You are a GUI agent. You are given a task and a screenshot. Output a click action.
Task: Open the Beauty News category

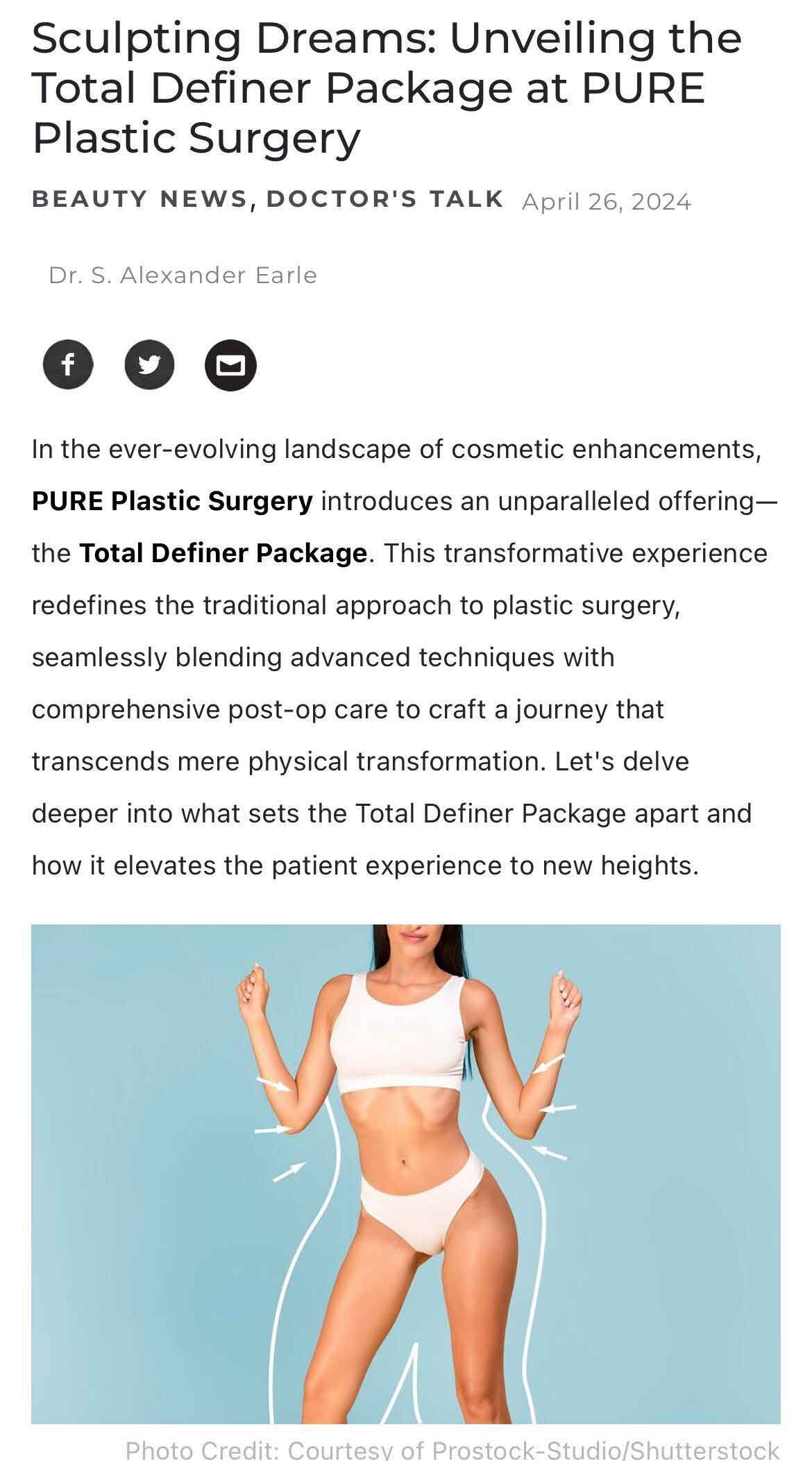[x=139, y=199]
